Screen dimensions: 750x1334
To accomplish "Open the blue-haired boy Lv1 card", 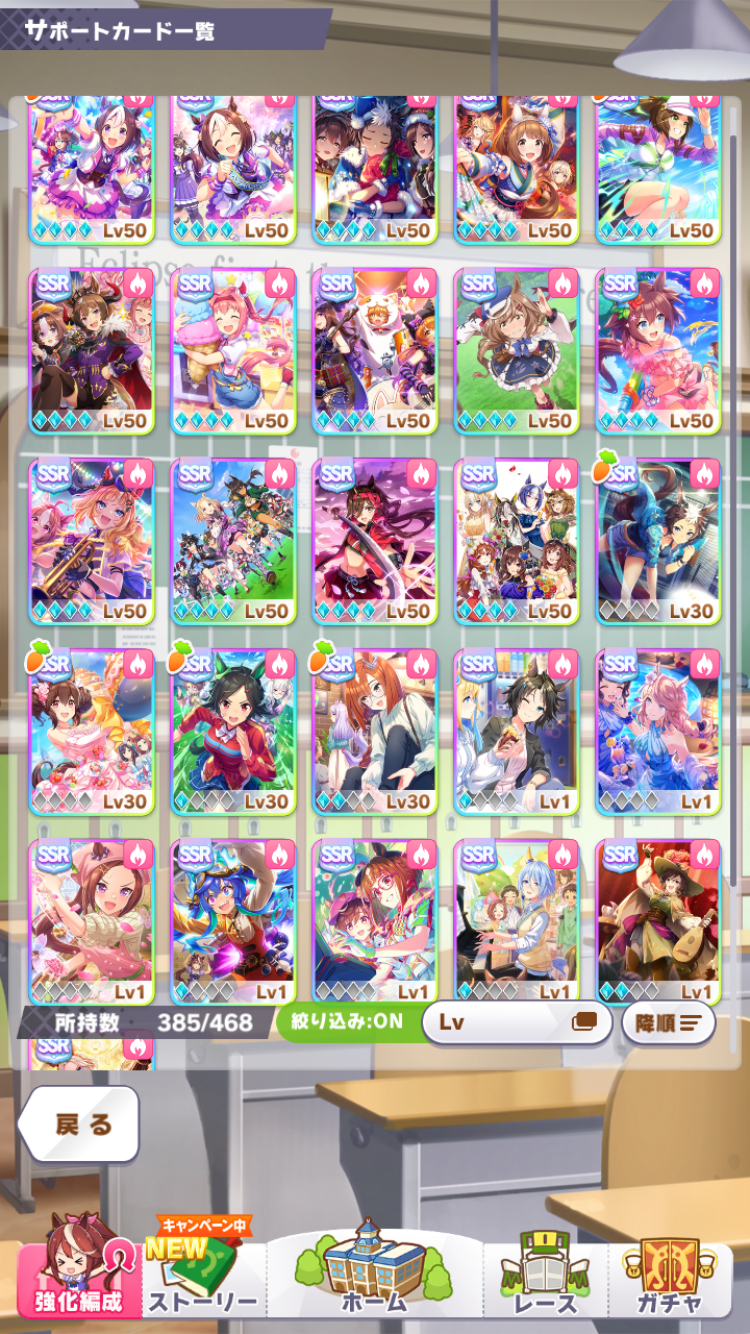I will coord(517,922).
